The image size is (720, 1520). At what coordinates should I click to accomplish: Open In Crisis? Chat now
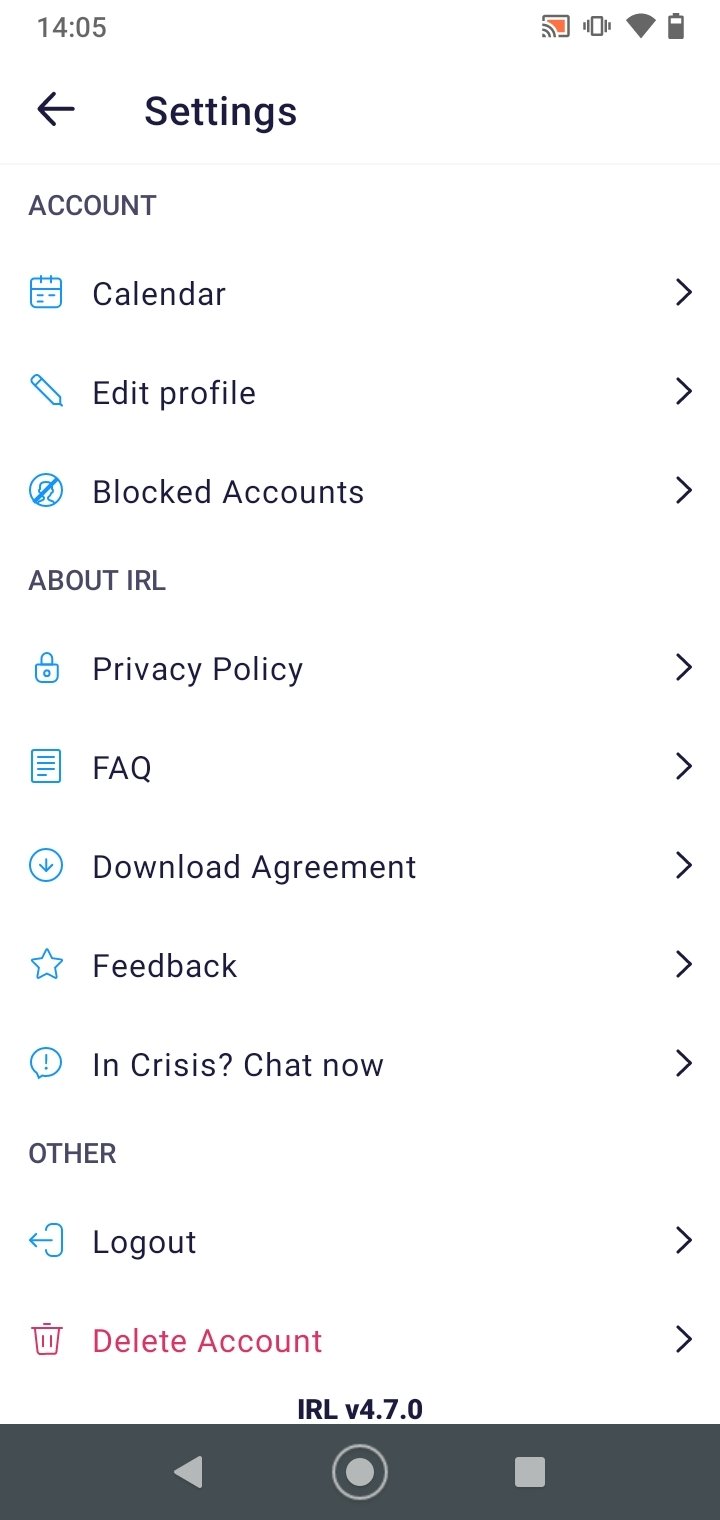pyautogui.click(x=360, y=1064)
